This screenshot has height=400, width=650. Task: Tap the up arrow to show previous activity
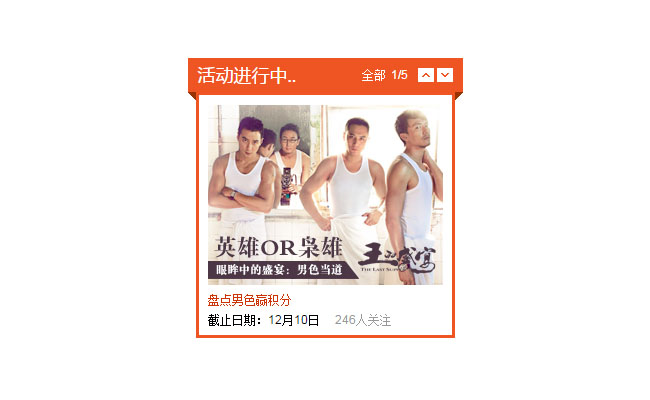tap(426, 75)
